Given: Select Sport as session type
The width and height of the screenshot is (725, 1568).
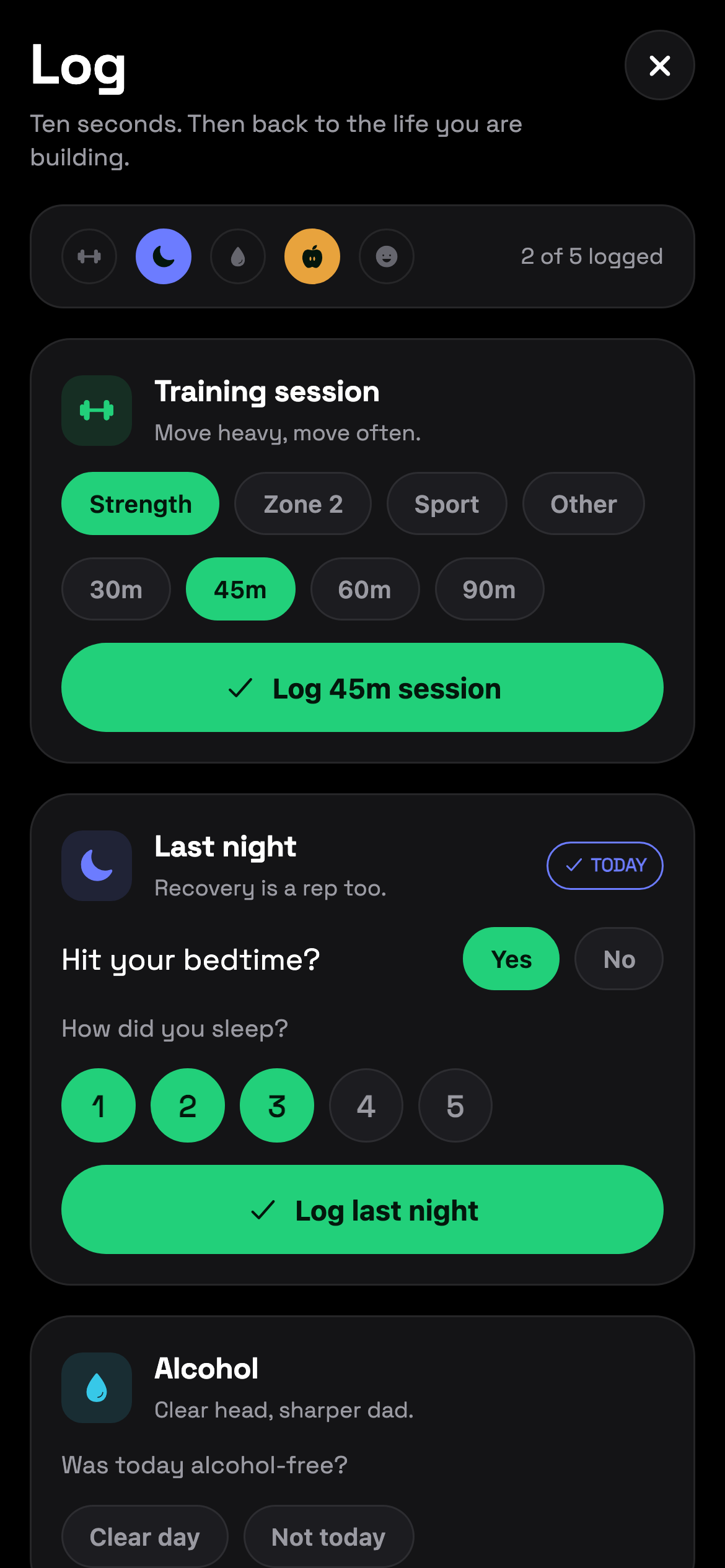Looking at the screenshot, I should tap(447, 503).
